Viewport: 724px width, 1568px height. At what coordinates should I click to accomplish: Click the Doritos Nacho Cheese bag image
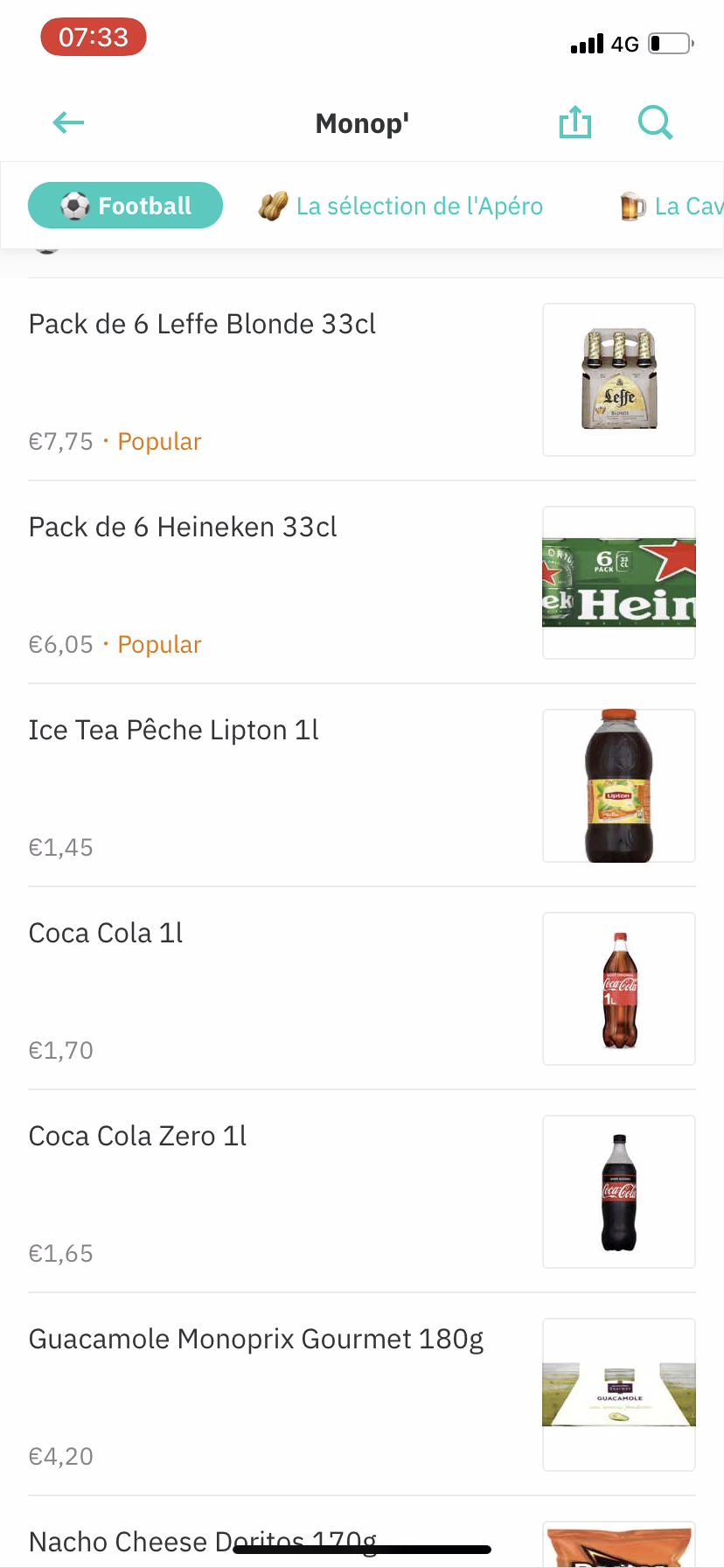(x=618, y=1549)
